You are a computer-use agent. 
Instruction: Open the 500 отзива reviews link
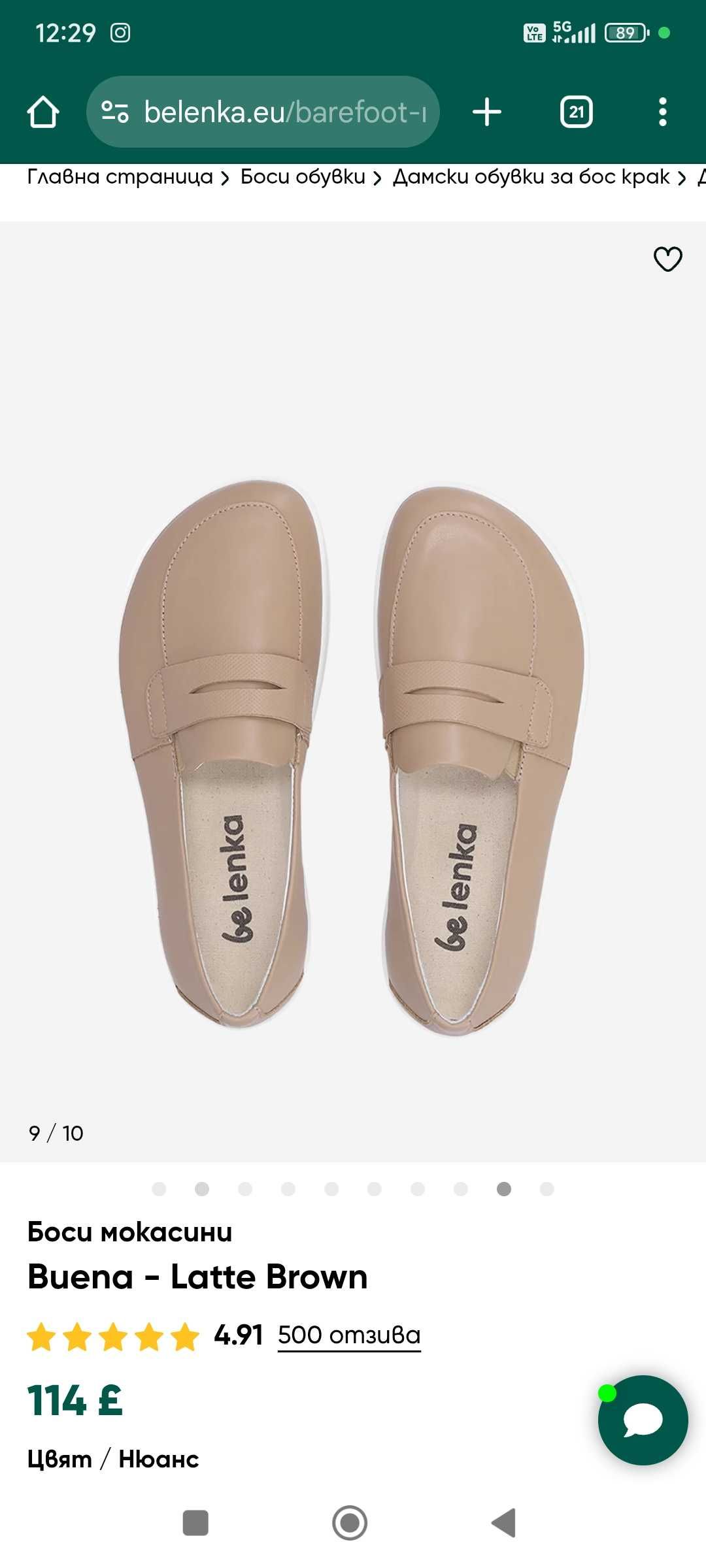[x=349, y=1335]
